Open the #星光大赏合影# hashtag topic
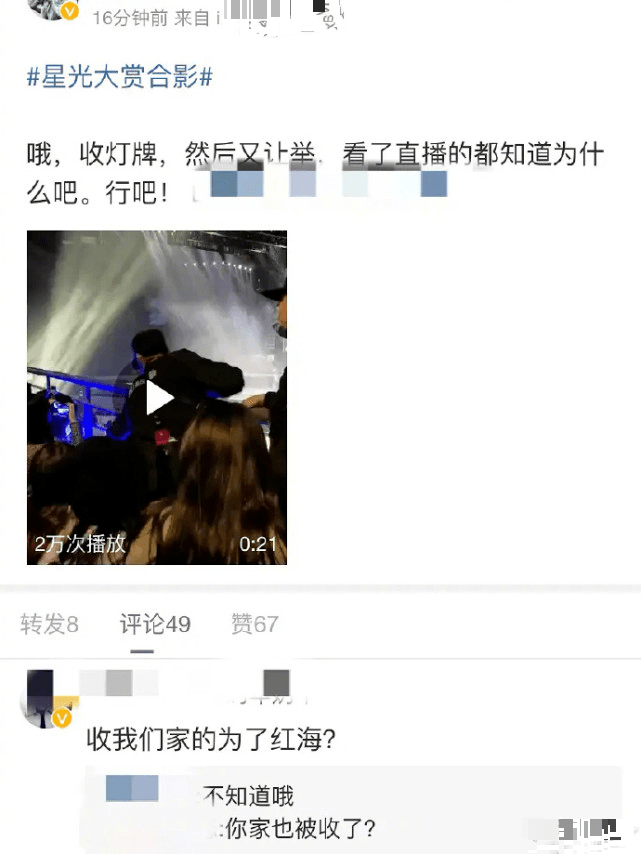Viewport: 641px width, 854px height. pyautogui.click(x=119, y=78)
